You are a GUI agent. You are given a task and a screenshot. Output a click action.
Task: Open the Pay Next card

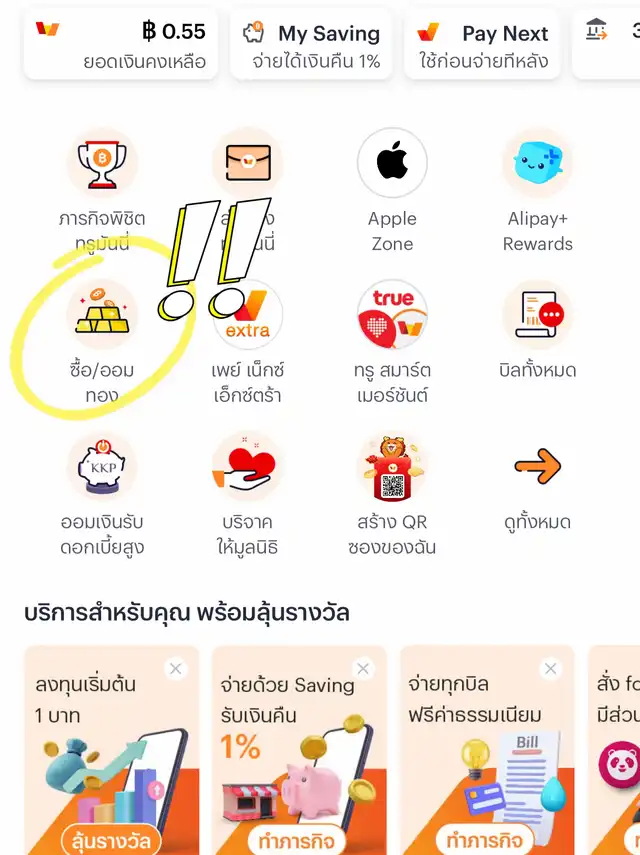point(482,45)
